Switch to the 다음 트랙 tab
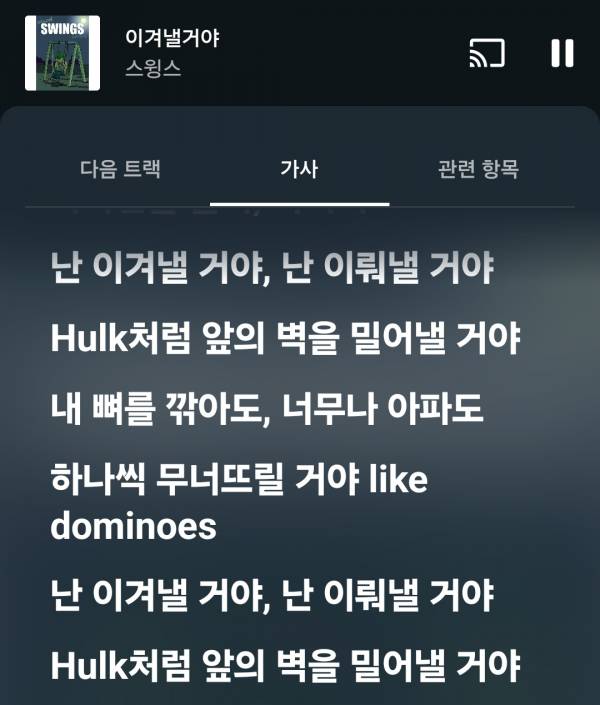Image resolution: width=600 pixels, height=705 pixels. pos(120,168)
